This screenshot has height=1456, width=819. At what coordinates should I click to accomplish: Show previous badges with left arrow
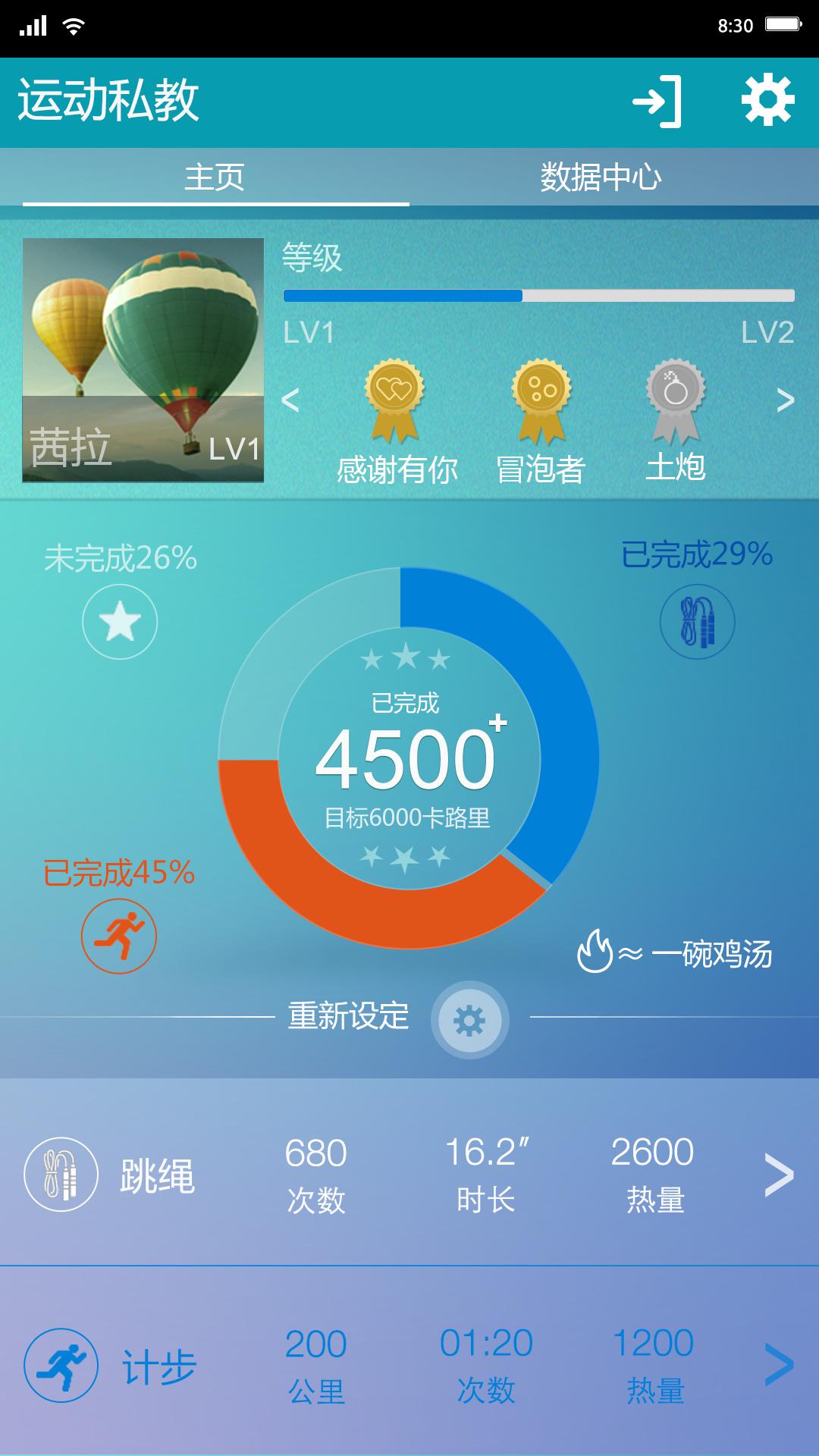click(290, 400)
